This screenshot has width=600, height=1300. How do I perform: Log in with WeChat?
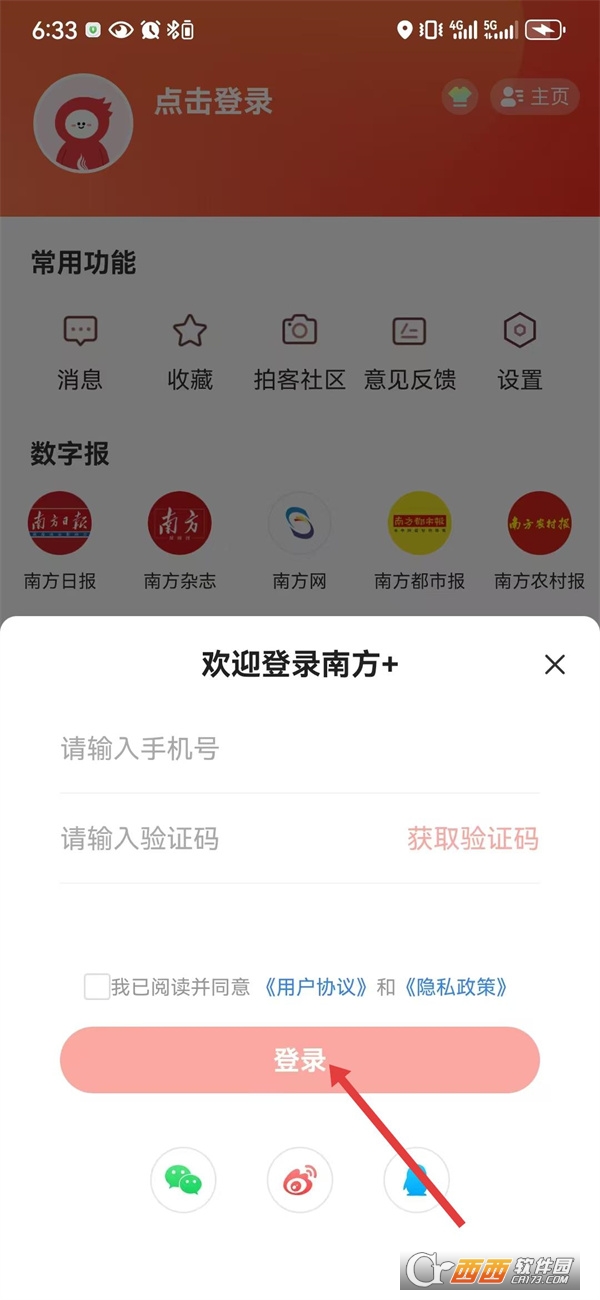click(x=183, y=1180)
